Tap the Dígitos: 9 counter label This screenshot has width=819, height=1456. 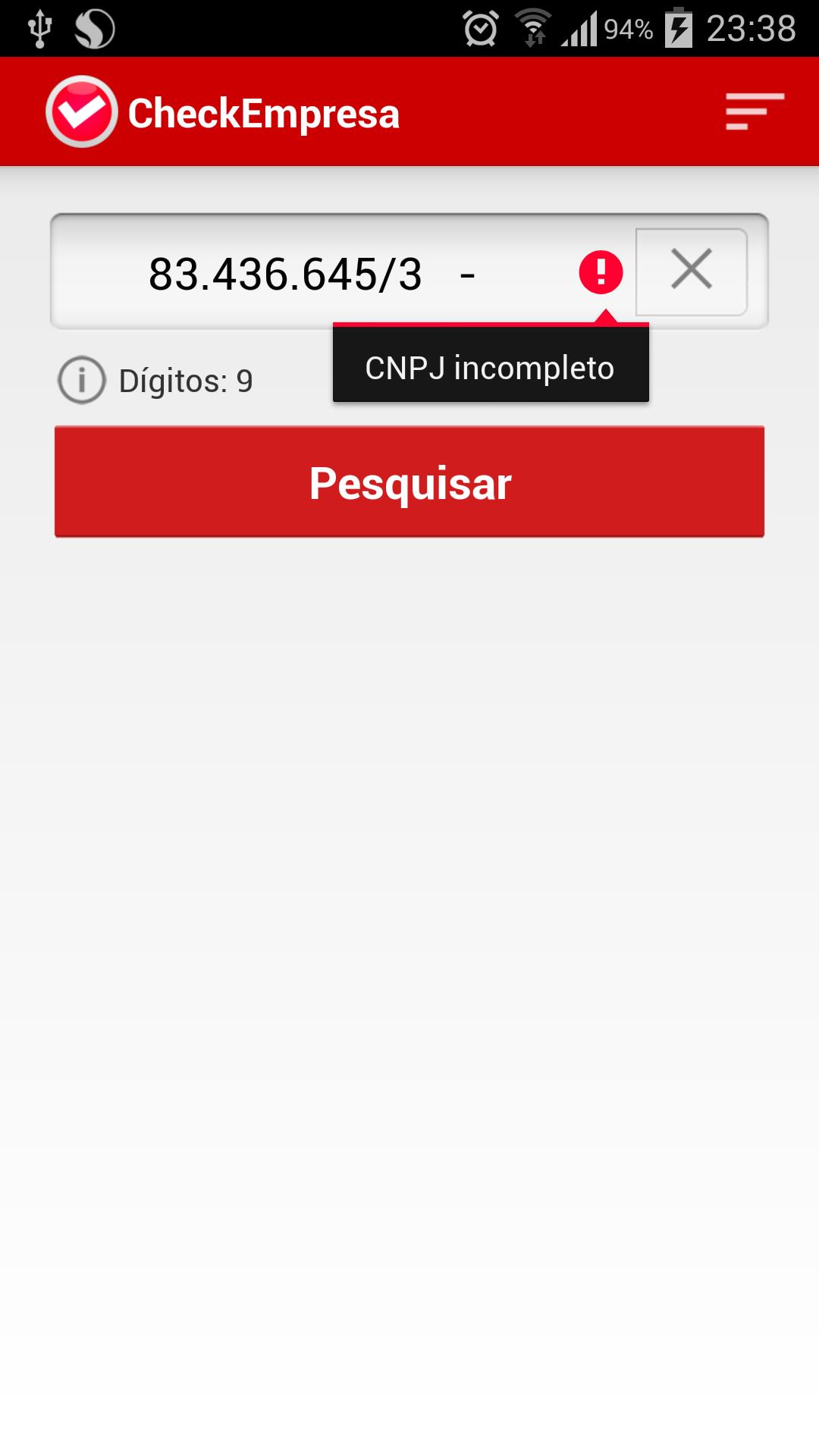point(187,379)
